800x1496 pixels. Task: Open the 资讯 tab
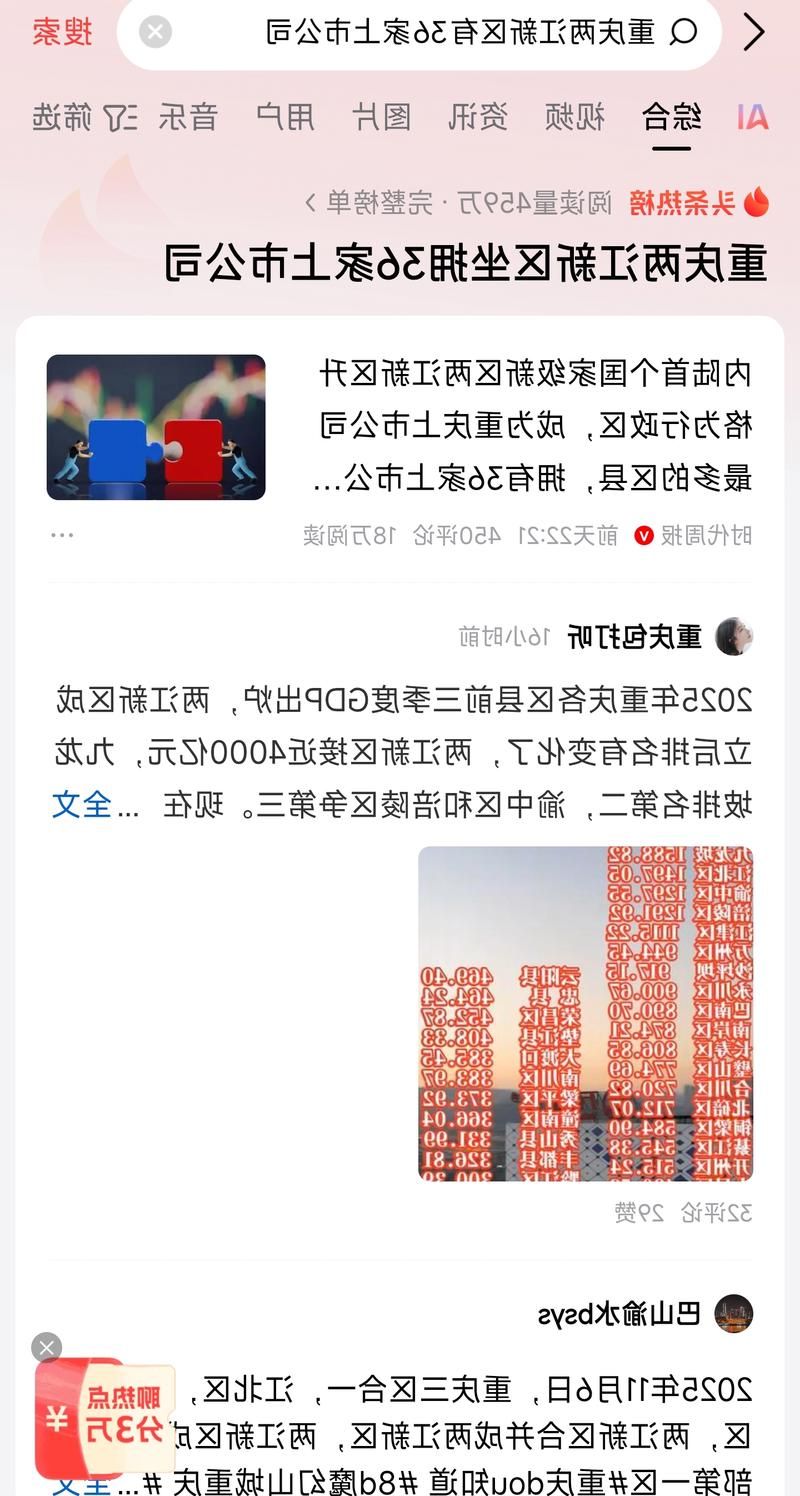(478, 118)
